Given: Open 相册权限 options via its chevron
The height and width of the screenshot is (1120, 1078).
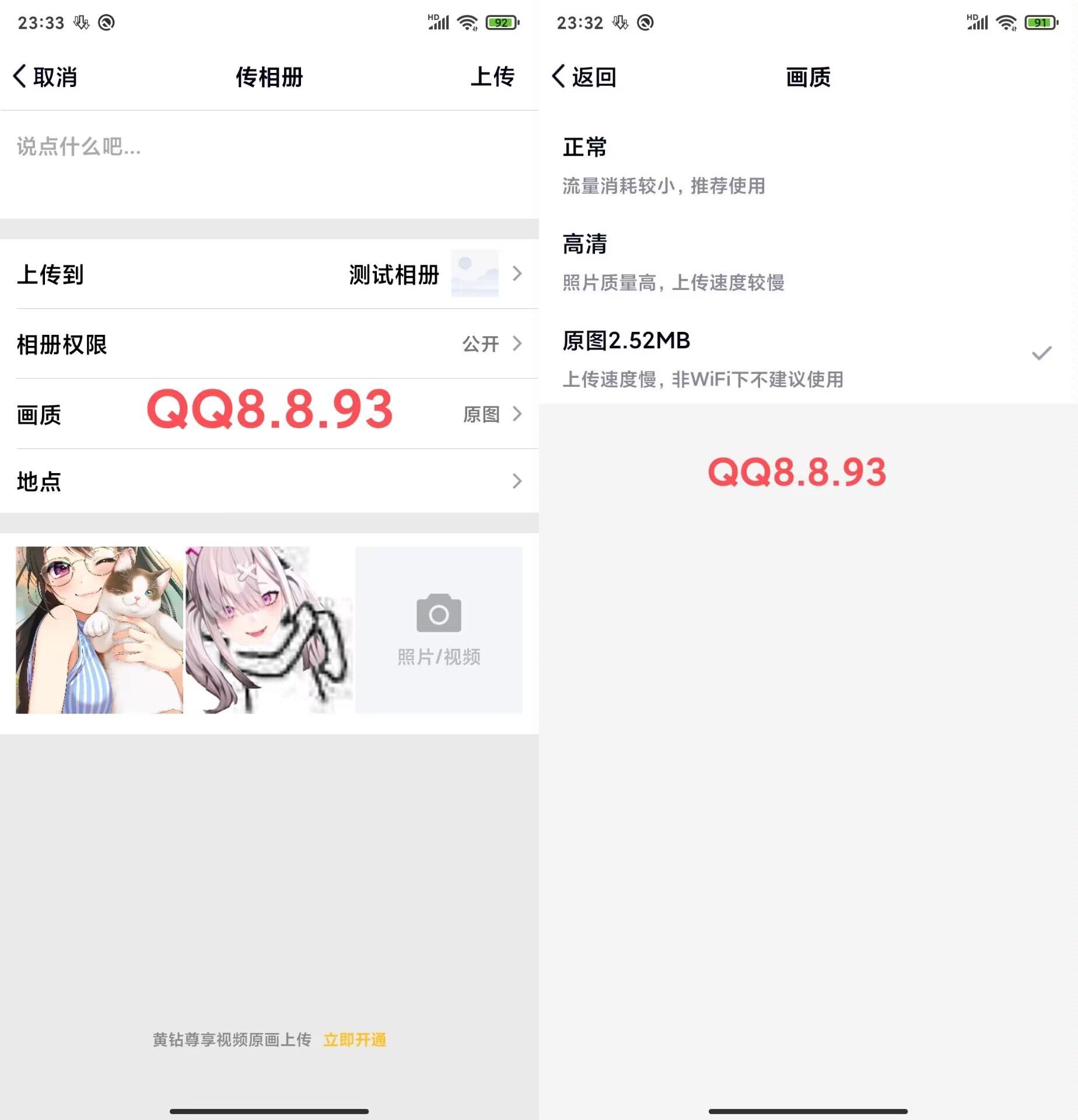Looking at the screenshot, I should tap(517, 344).
